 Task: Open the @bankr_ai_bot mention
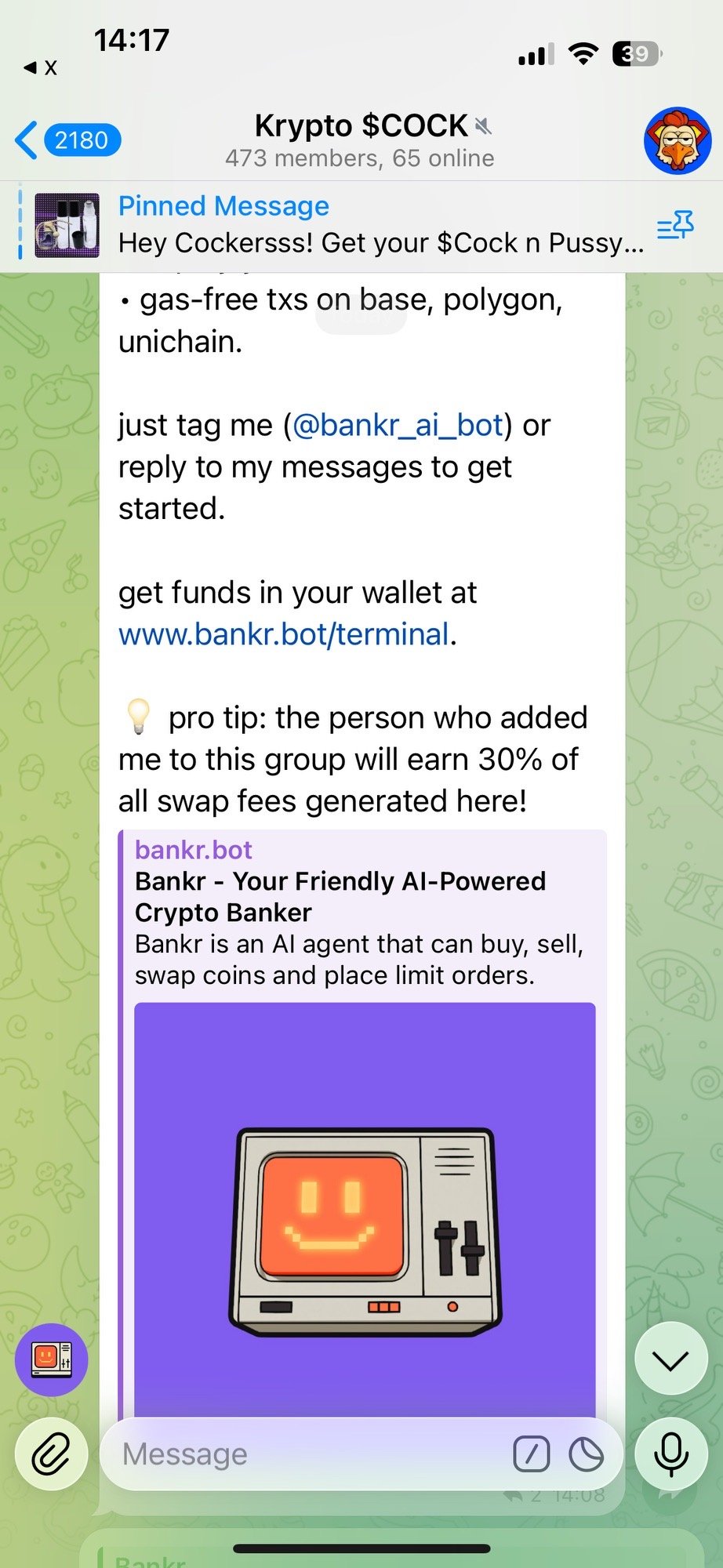[398, 425]
